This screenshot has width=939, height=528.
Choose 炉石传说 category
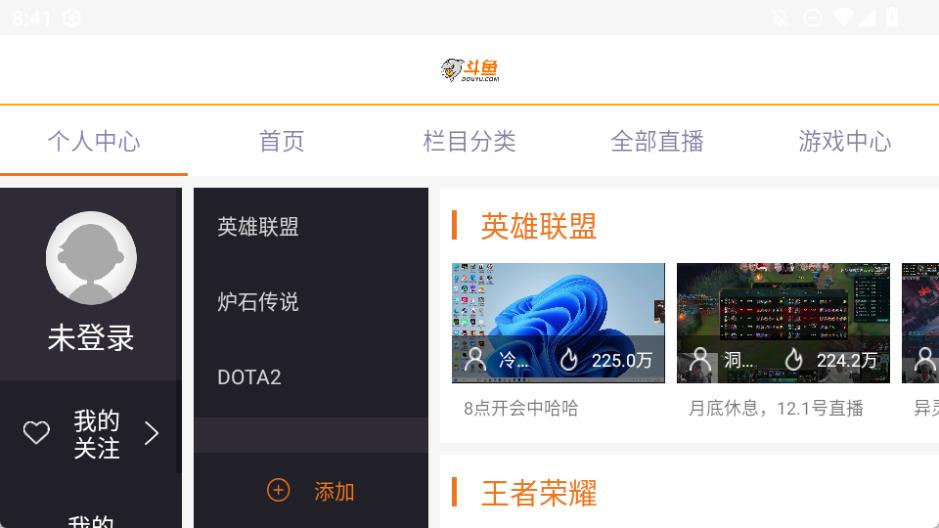pos(259,302)
